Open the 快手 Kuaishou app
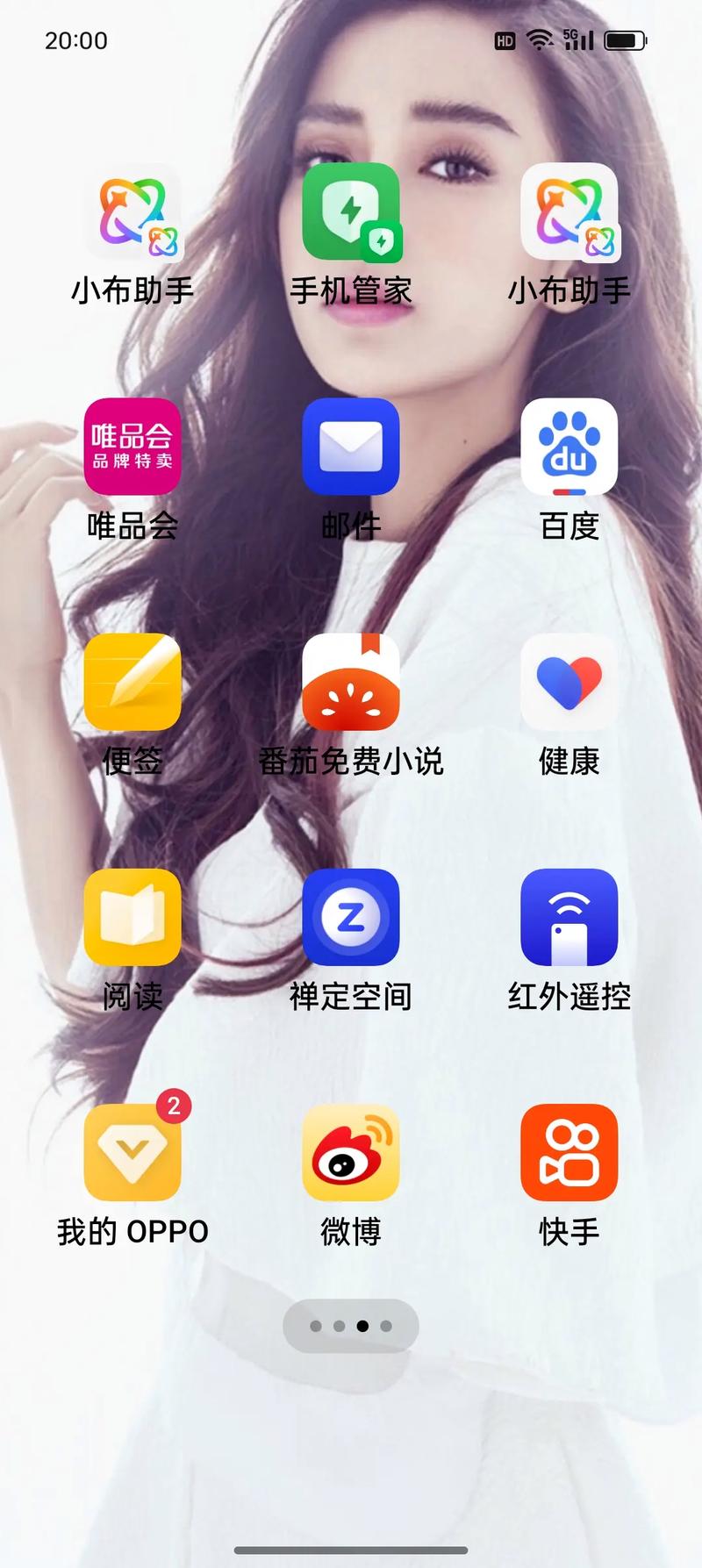Image resolution: width=702 pixels, height=1568 pixels. tap(569, 1151)
